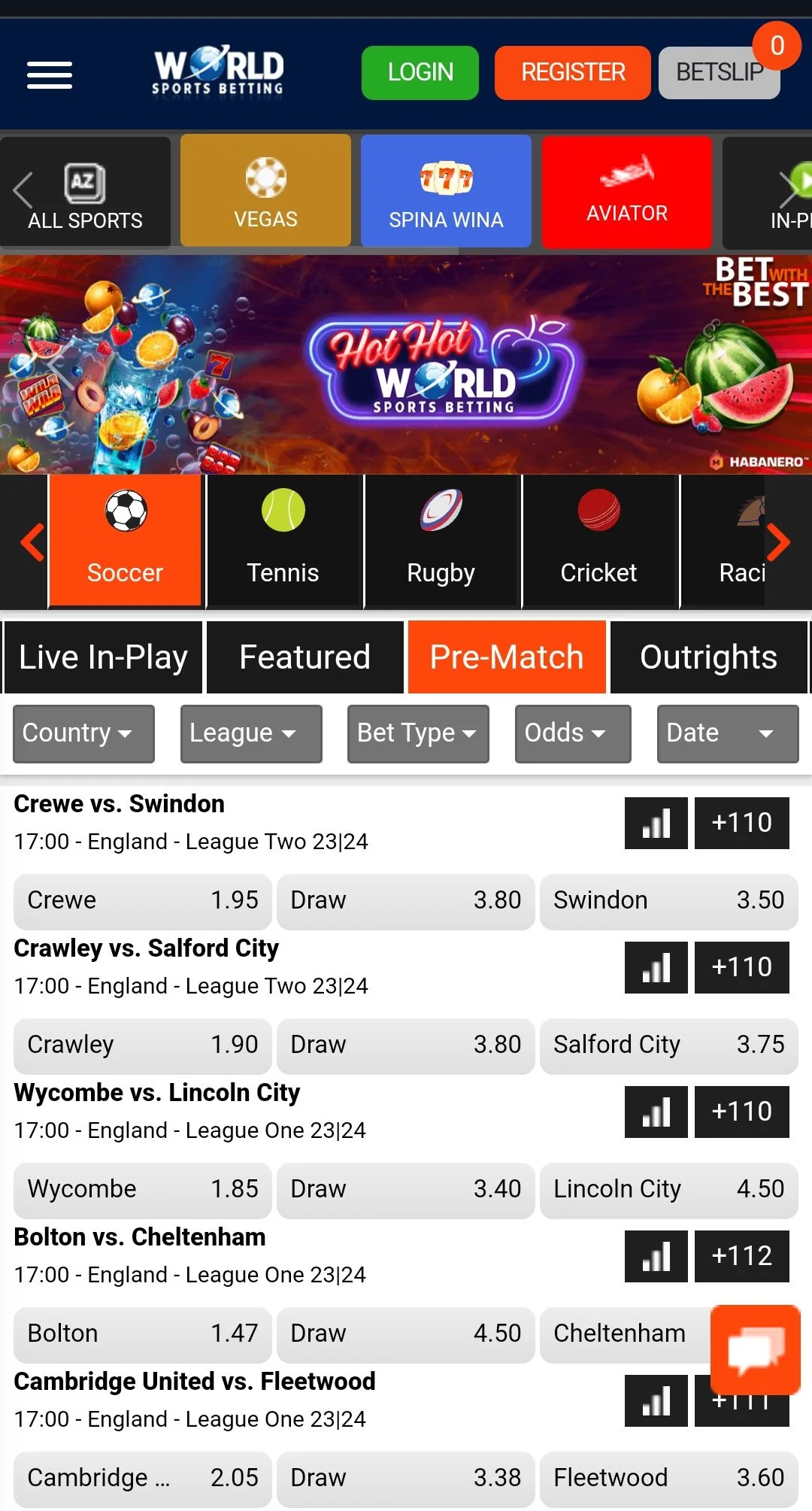This screenshot has height=1511, width=812.
Task: Open the live chat bubble
Action: (x=755, y=1350)
